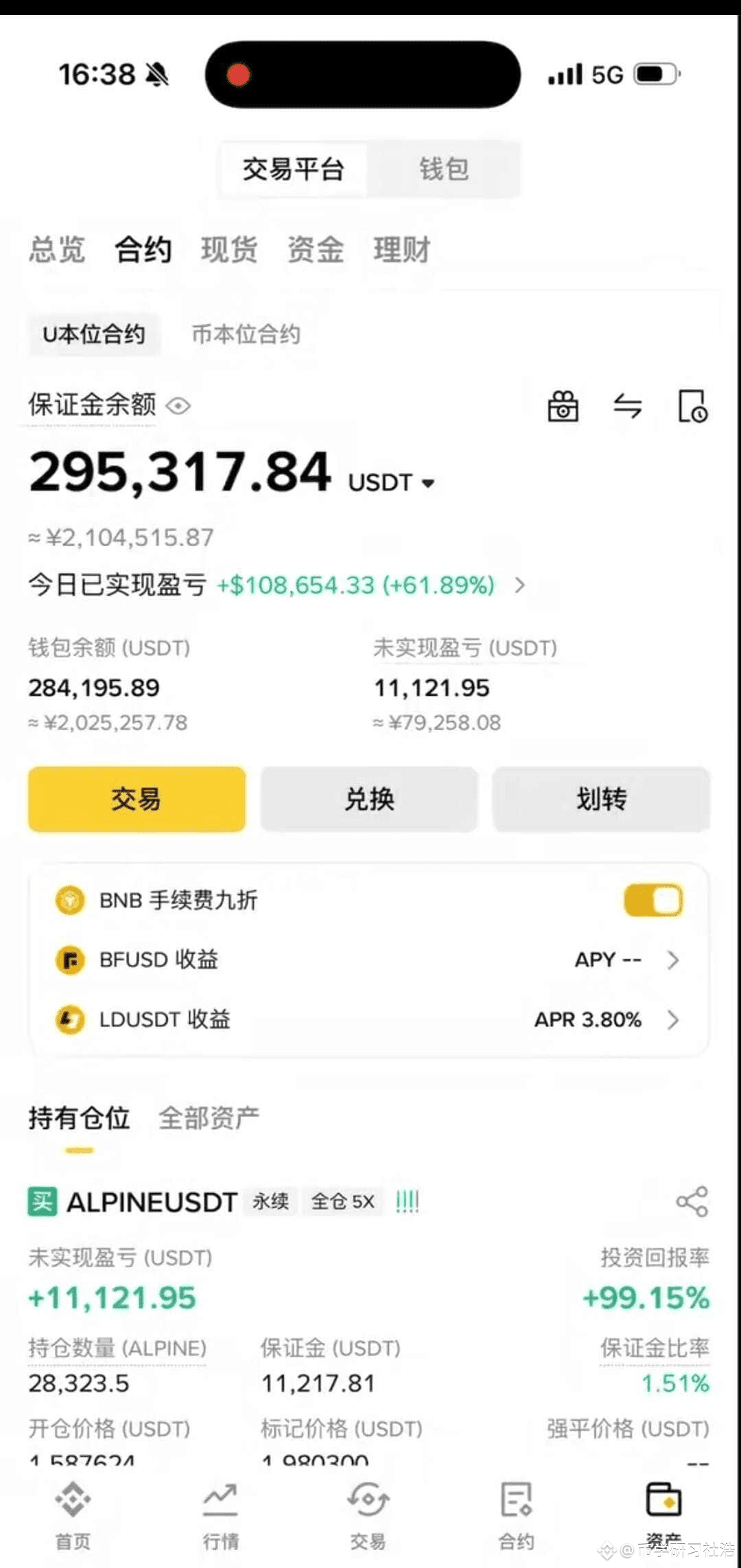The image size is (741, 1568).
Task: Share the ALPINEUSDT position
Action: tap(692, 1202)
